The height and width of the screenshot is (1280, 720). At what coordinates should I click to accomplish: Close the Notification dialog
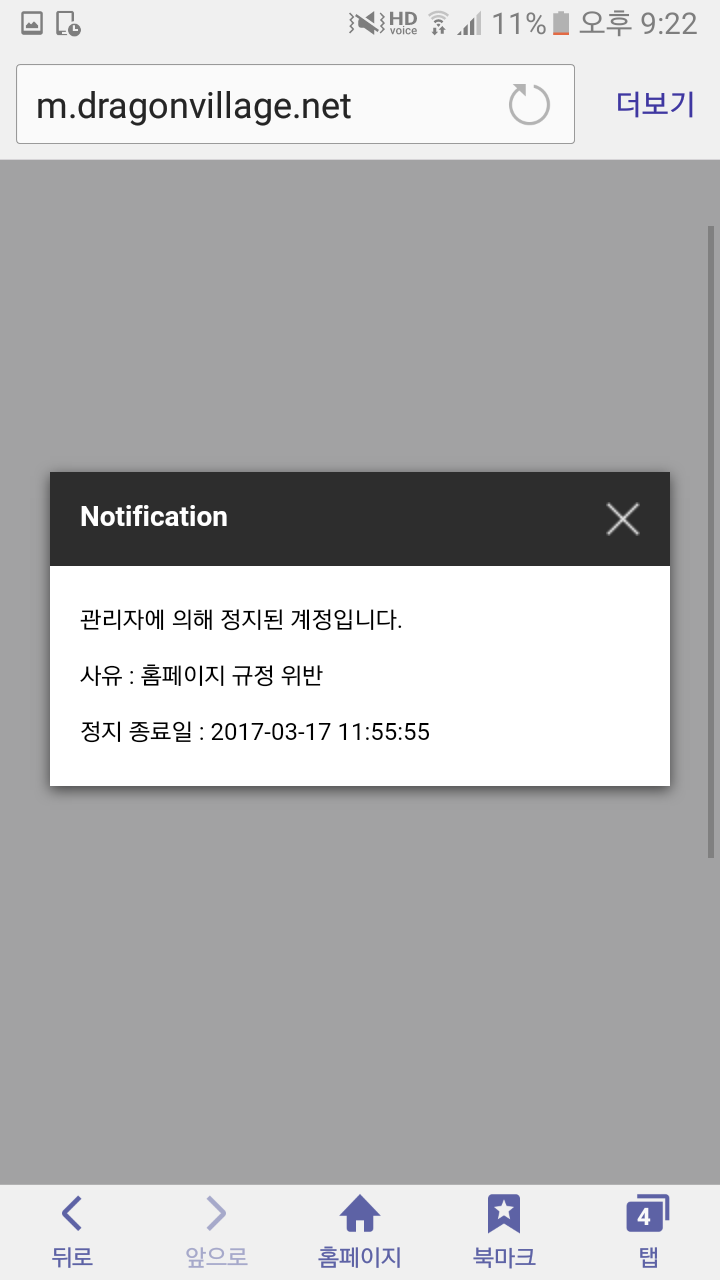[622, 518]
